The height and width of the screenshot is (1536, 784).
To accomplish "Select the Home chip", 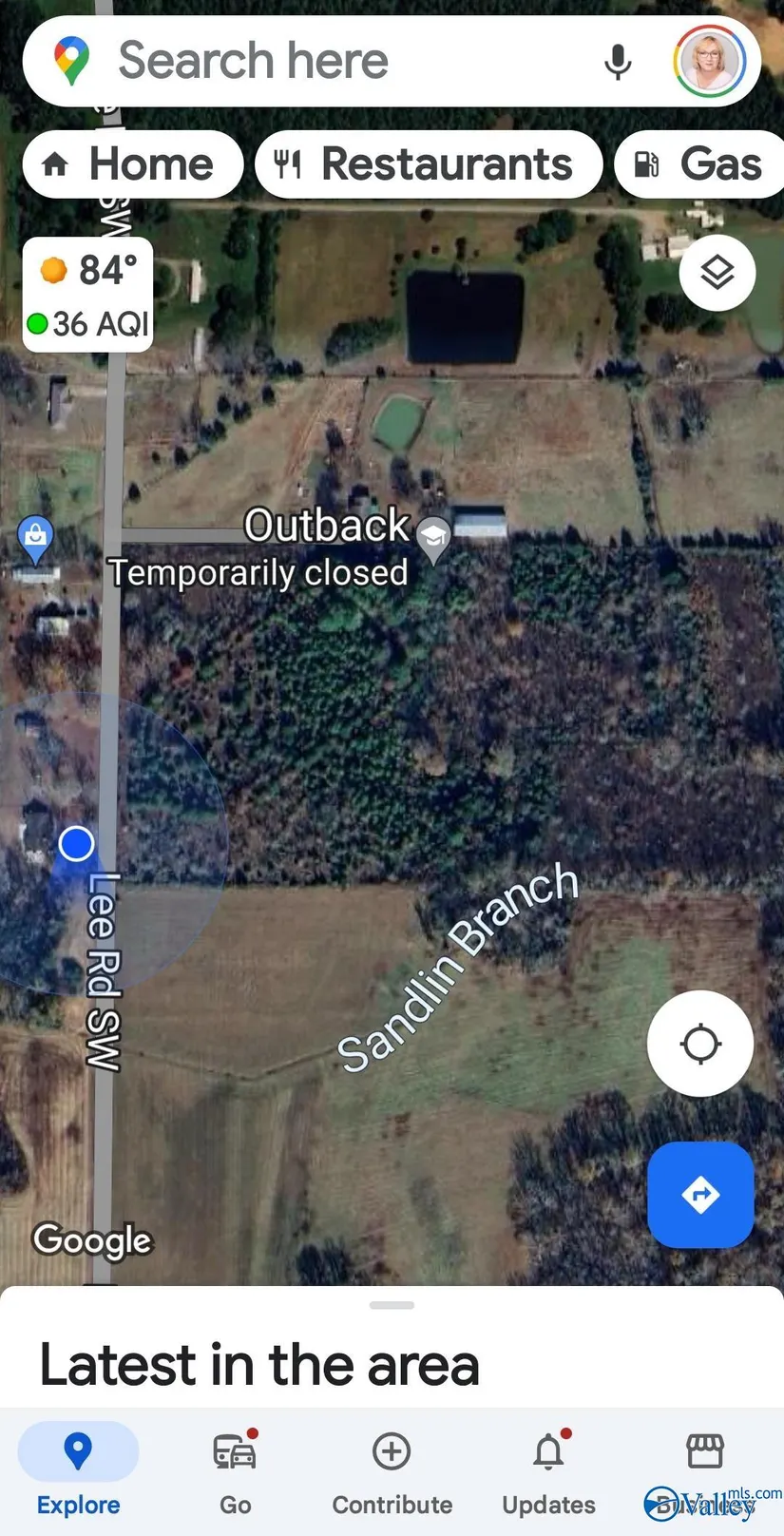I will click(x=132, y=164).
